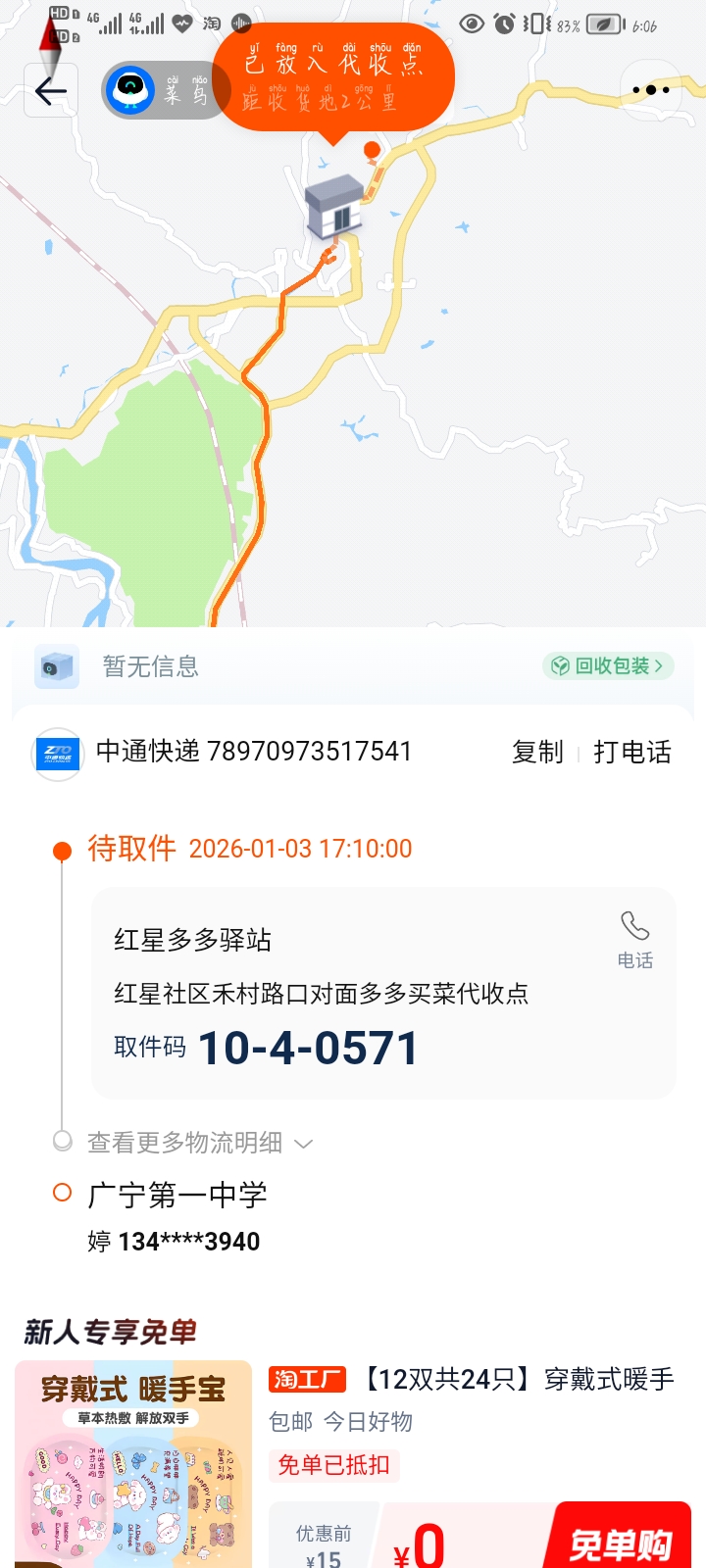This screenshot has height=1568, width=706.
Task: Go back using the arrow icon
Action: (x=50, y=91)
